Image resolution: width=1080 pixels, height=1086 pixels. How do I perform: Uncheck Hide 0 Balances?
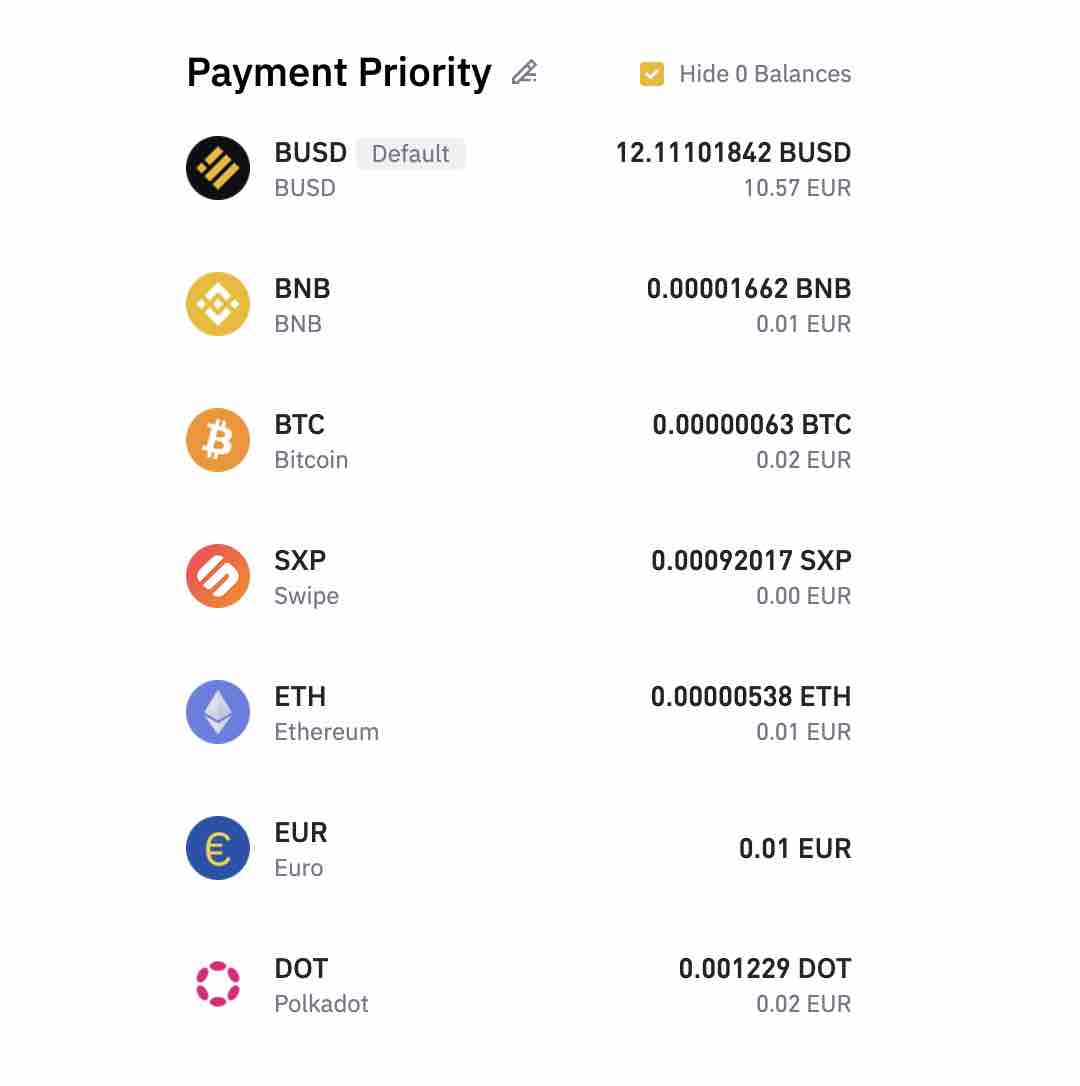652,74
